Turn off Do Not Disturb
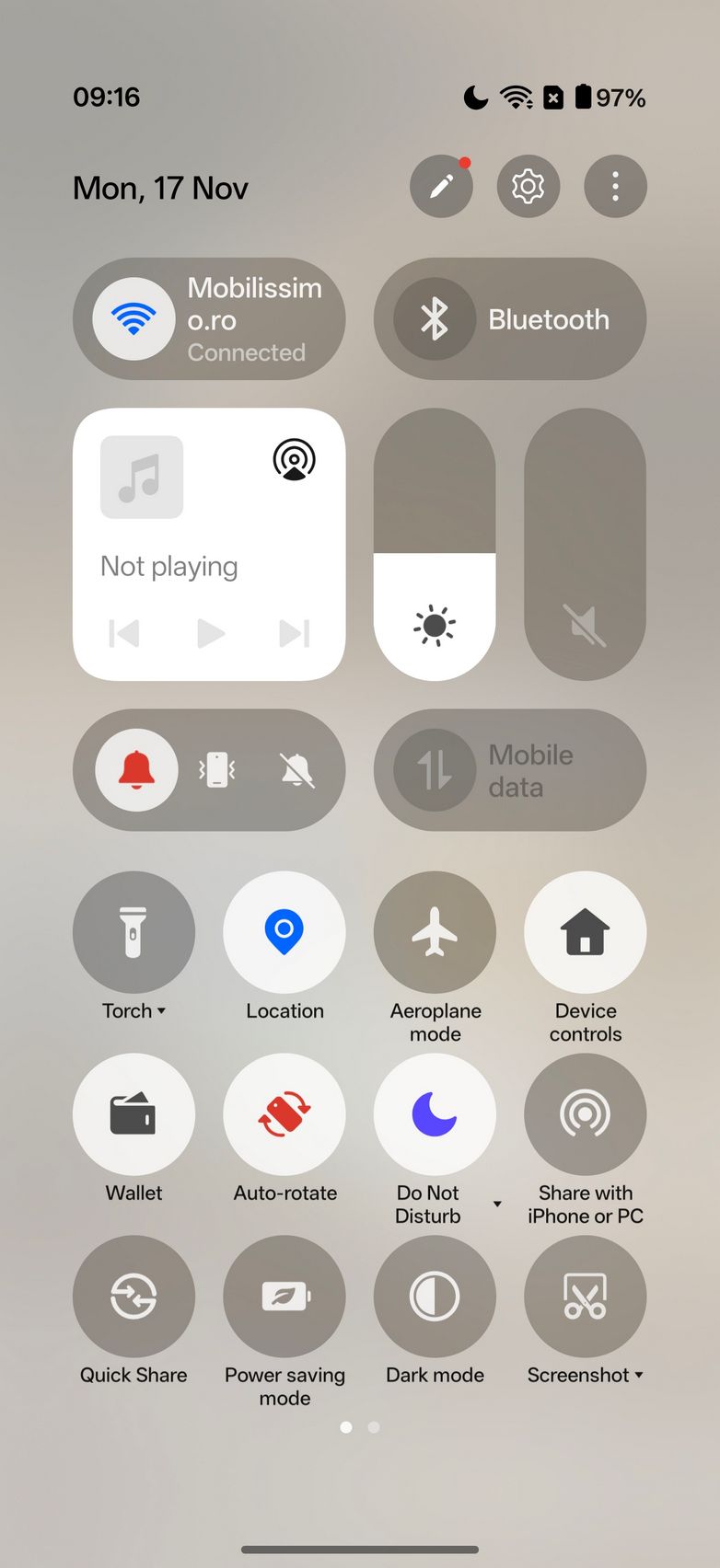Screen dimensions: 720x1568 (435, 1114)
